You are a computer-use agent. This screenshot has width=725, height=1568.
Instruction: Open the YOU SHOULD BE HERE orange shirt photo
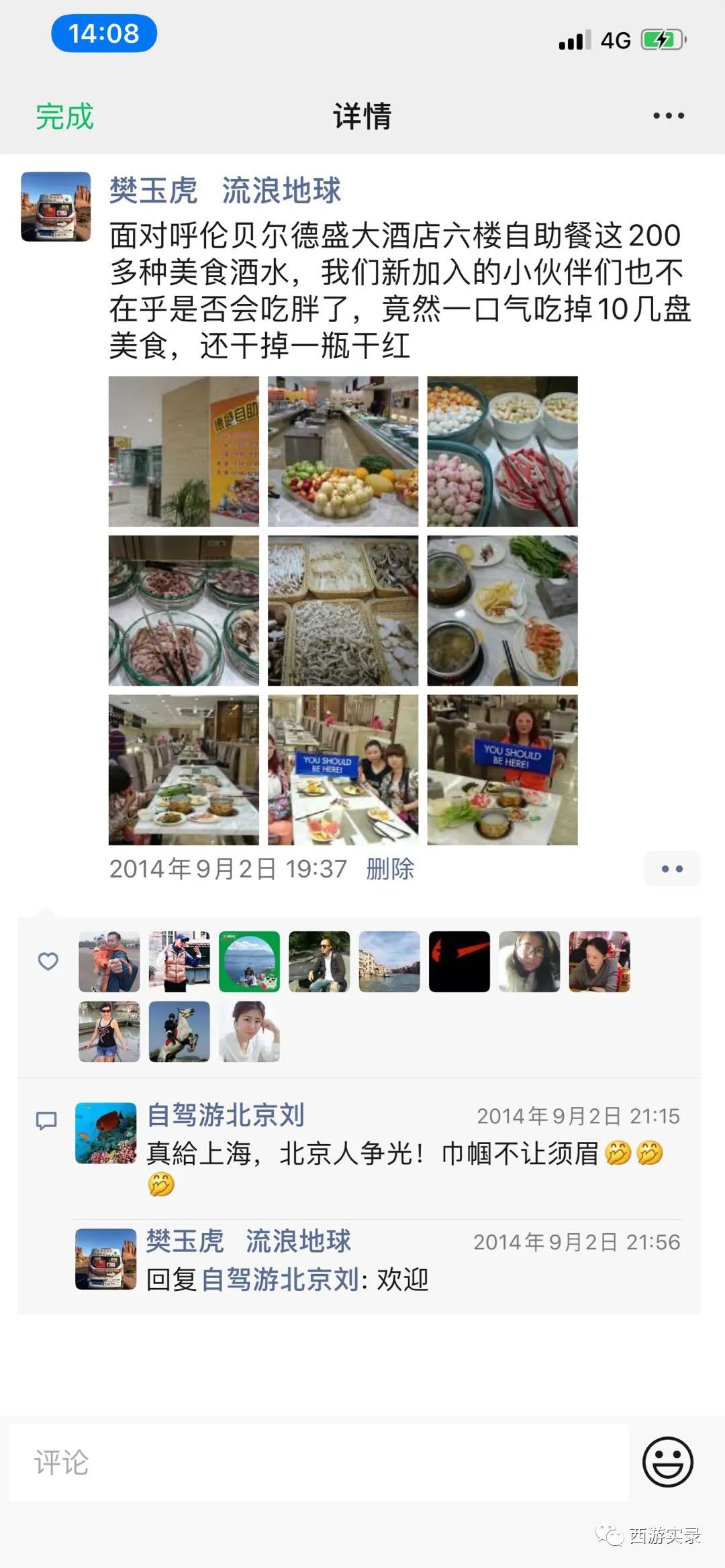tap(502, 768)
